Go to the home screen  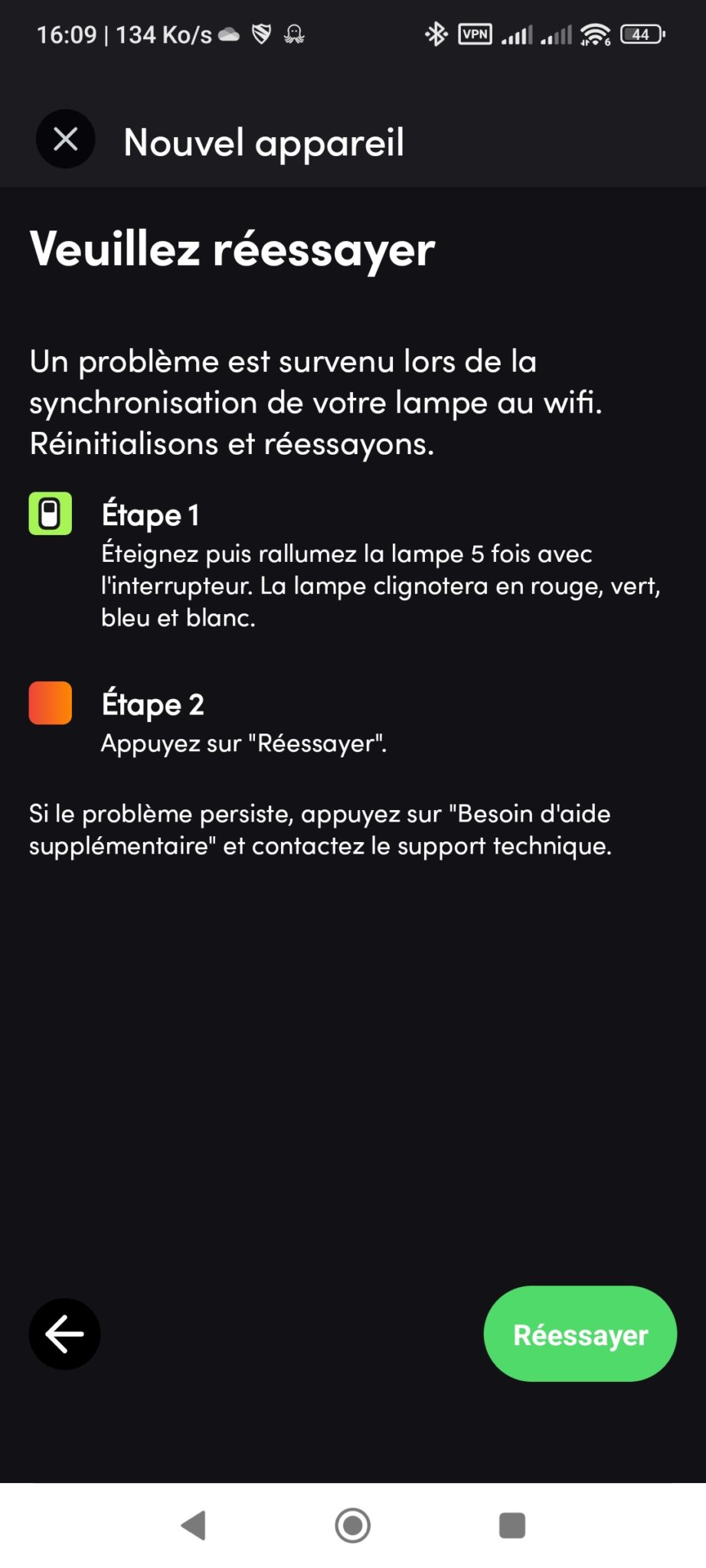353,1525
